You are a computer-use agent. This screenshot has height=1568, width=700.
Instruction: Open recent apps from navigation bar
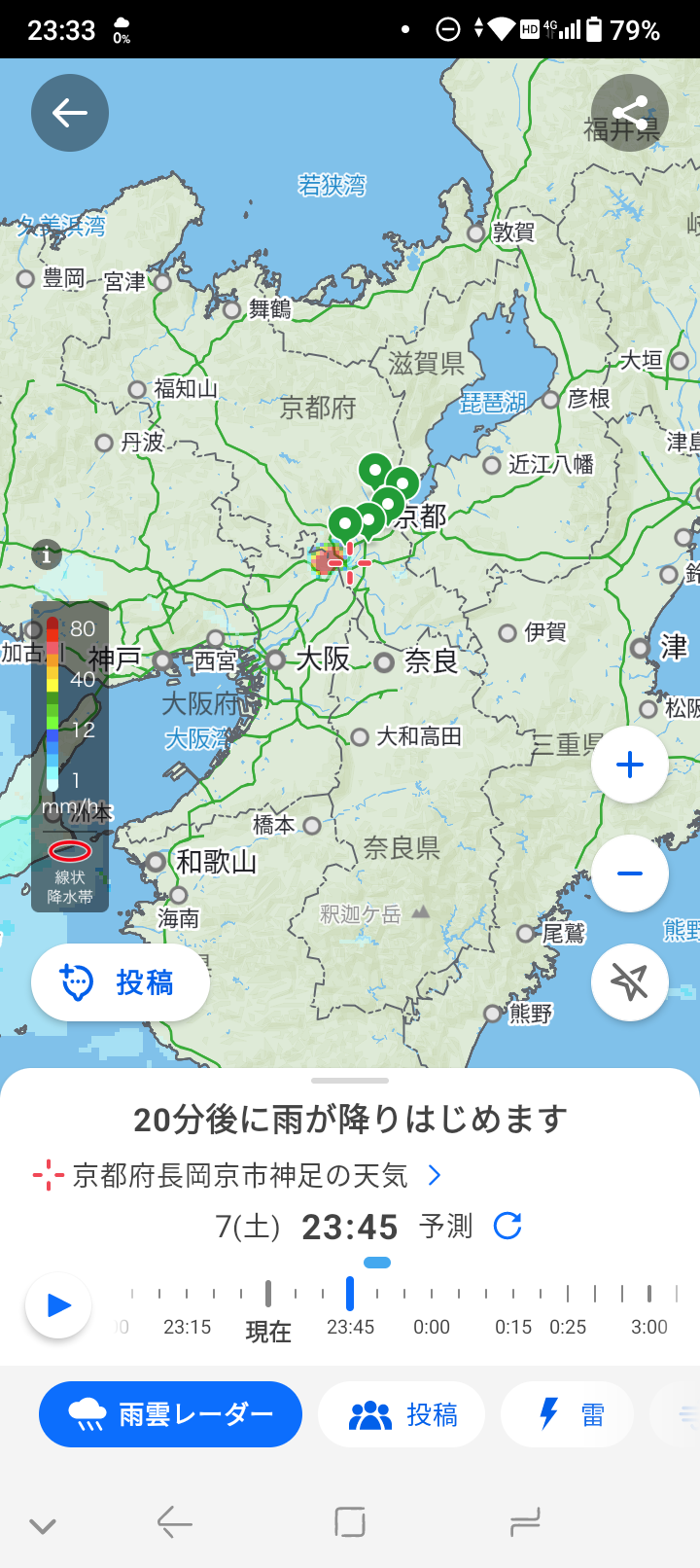350,1522
